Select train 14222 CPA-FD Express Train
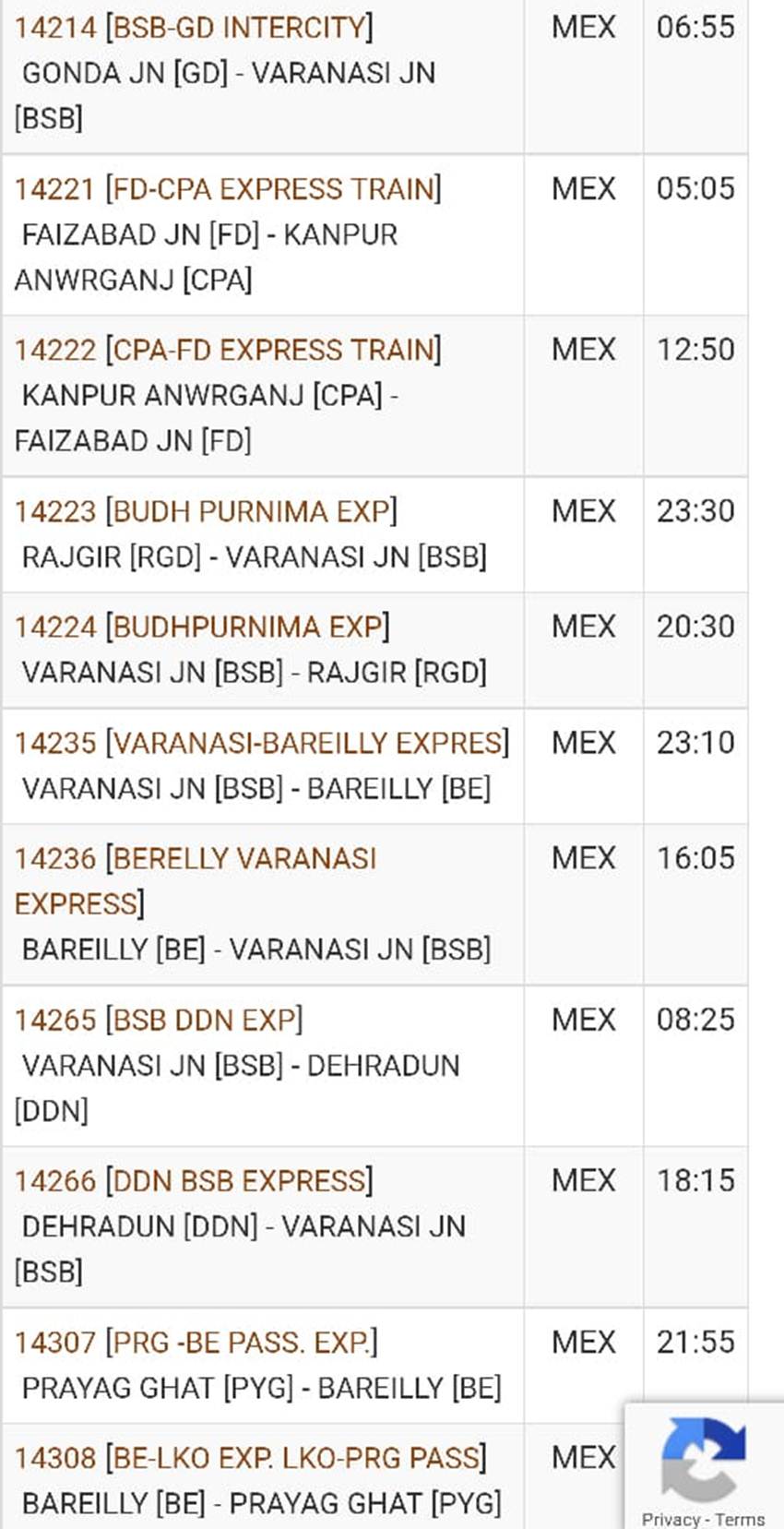This screenshot has height=1529, width=784. point(228,350)
